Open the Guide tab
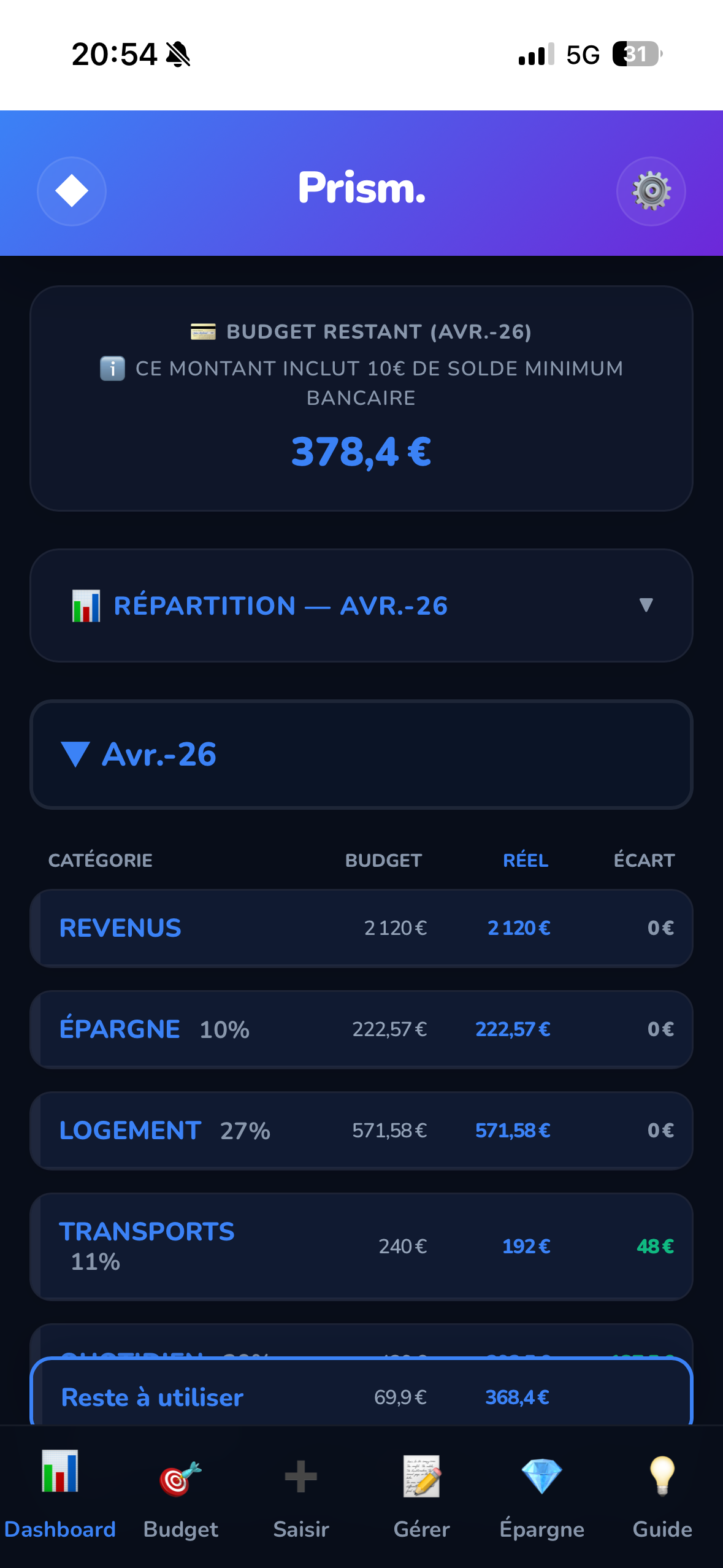 (662, 1494)
